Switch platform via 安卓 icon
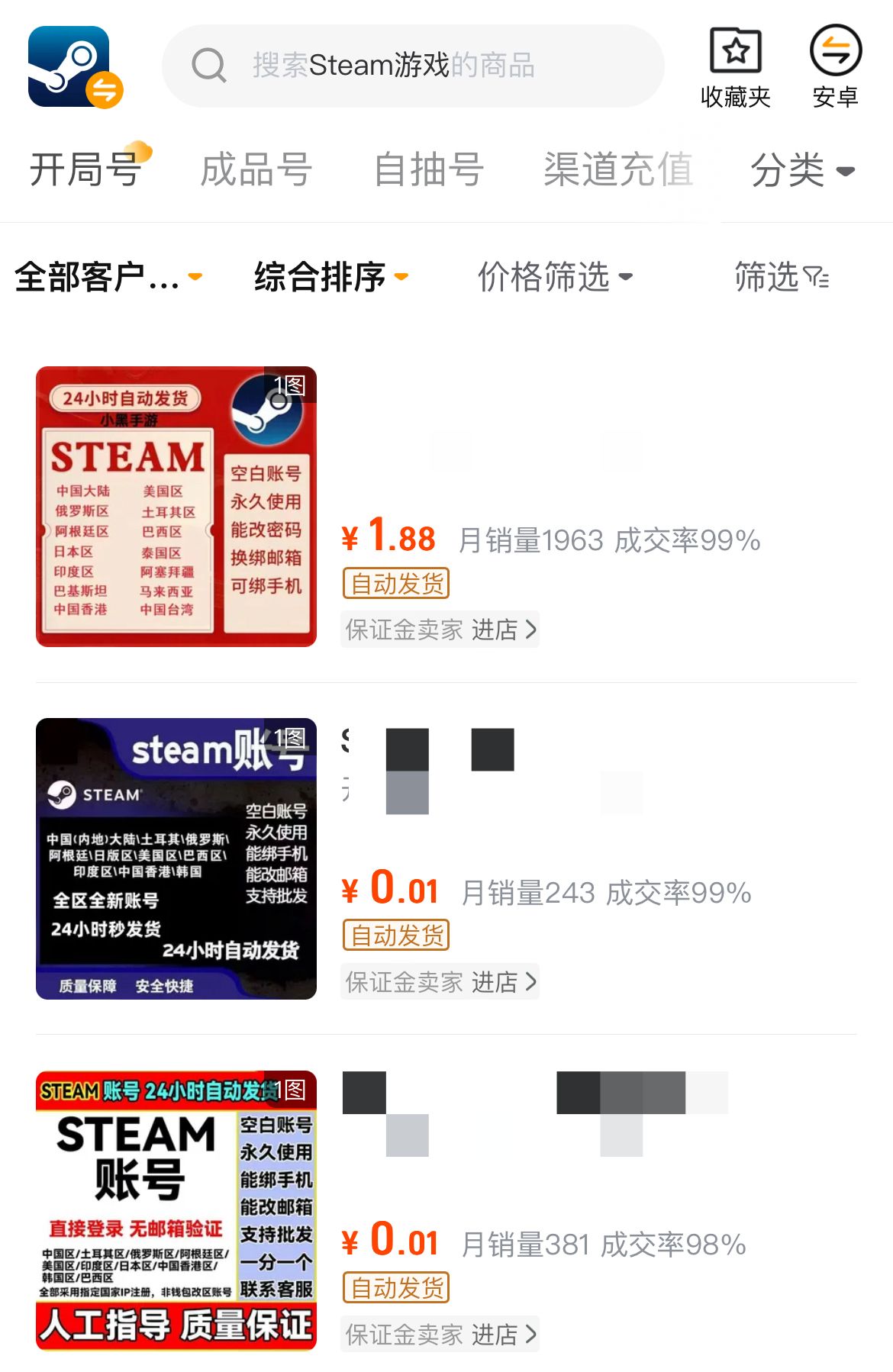Screen dimensions: 893x1372 pyautogui.click(x=835, y=67)
